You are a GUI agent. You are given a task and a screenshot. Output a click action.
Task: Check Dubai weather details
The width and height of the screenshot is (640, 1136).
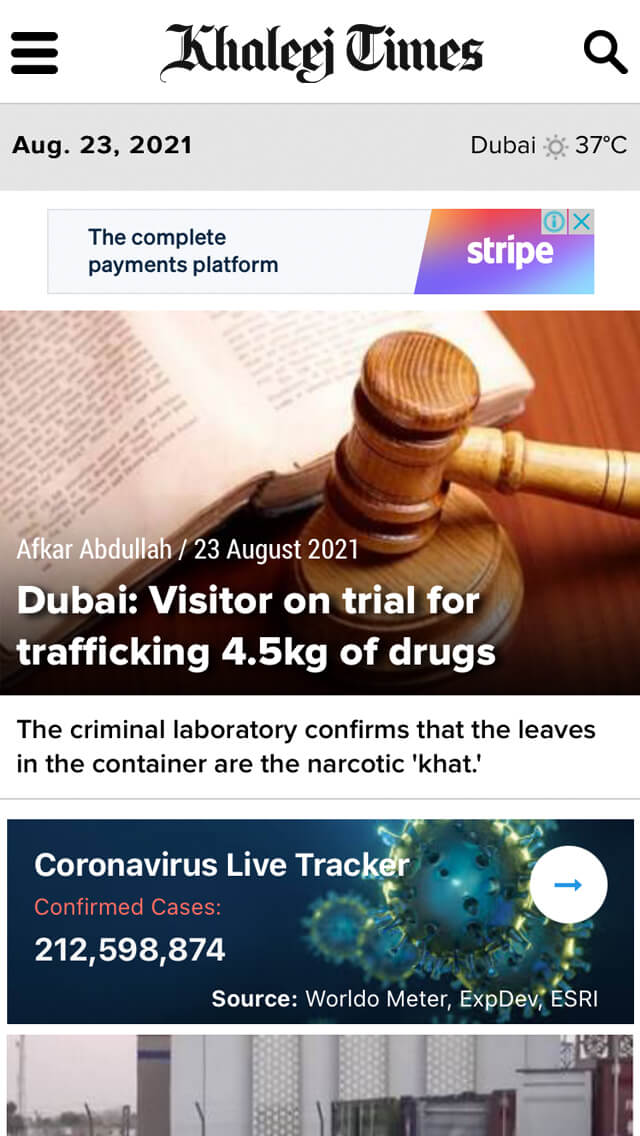pyautogui.click(x=548, y=146)
